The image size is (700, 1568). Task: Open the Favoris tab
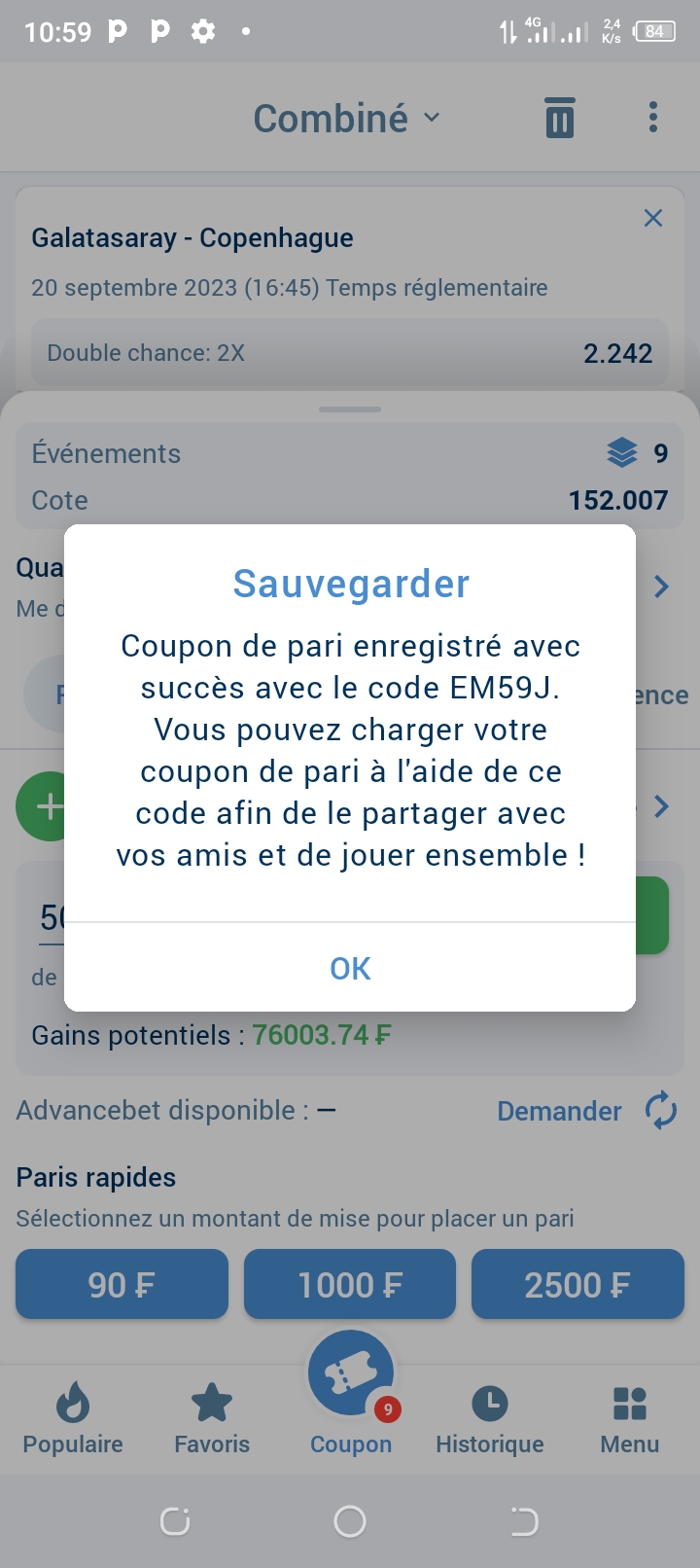point(212,1419)
